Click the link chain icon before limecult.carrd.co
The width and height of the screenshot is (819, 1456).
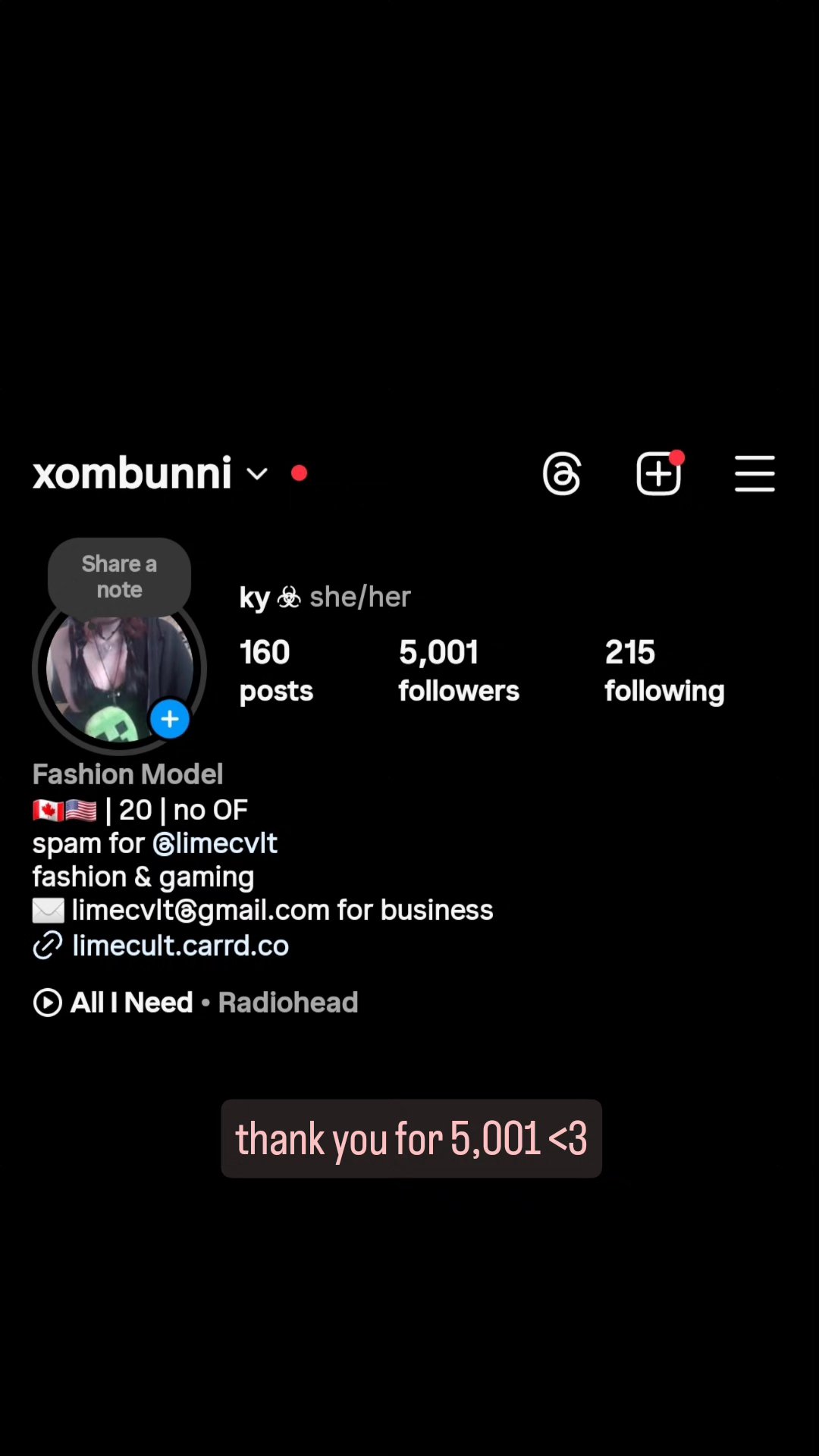click(48, 946)
